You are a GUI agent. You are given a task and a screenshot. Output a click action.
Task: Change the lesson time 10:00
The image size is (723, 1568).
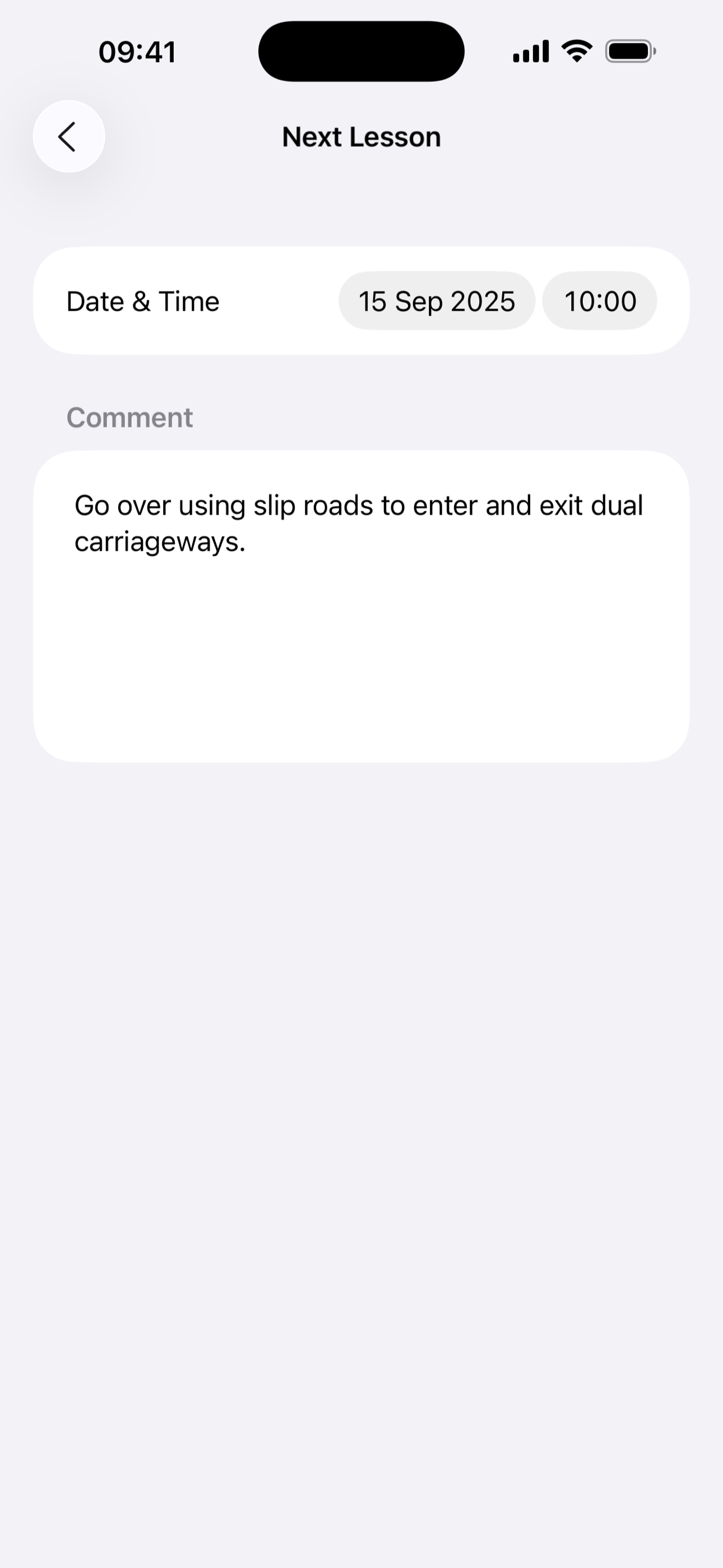pyautogui.click(x=600, y=301)
